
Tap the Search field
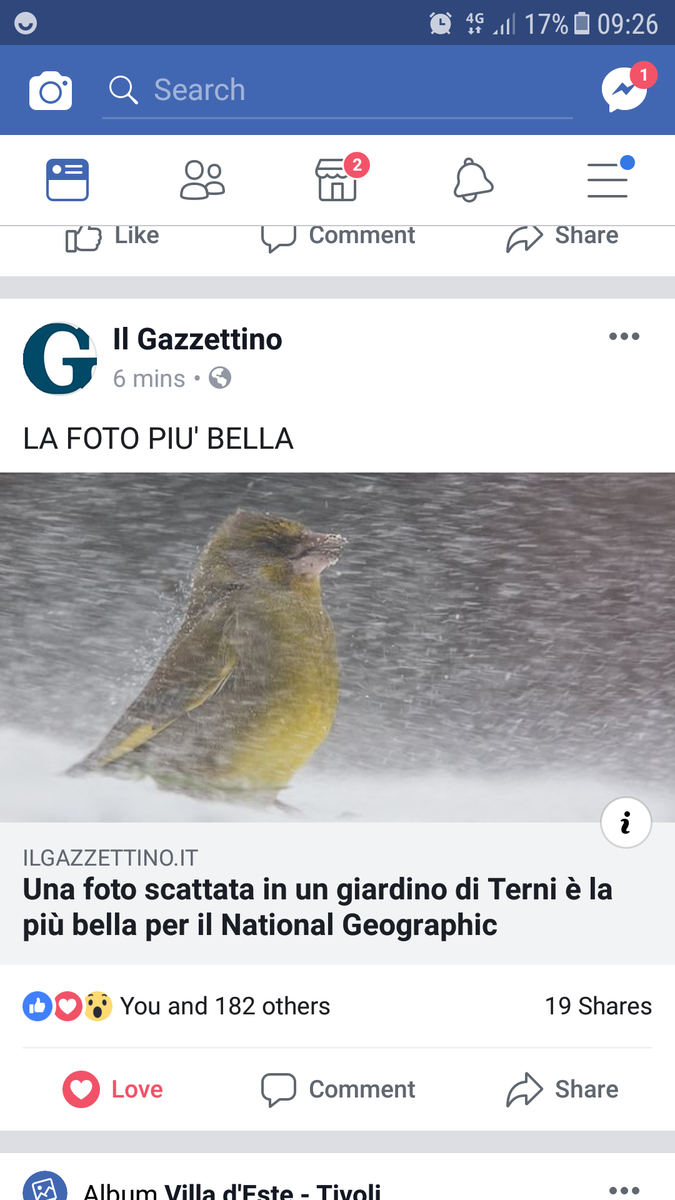338,90
